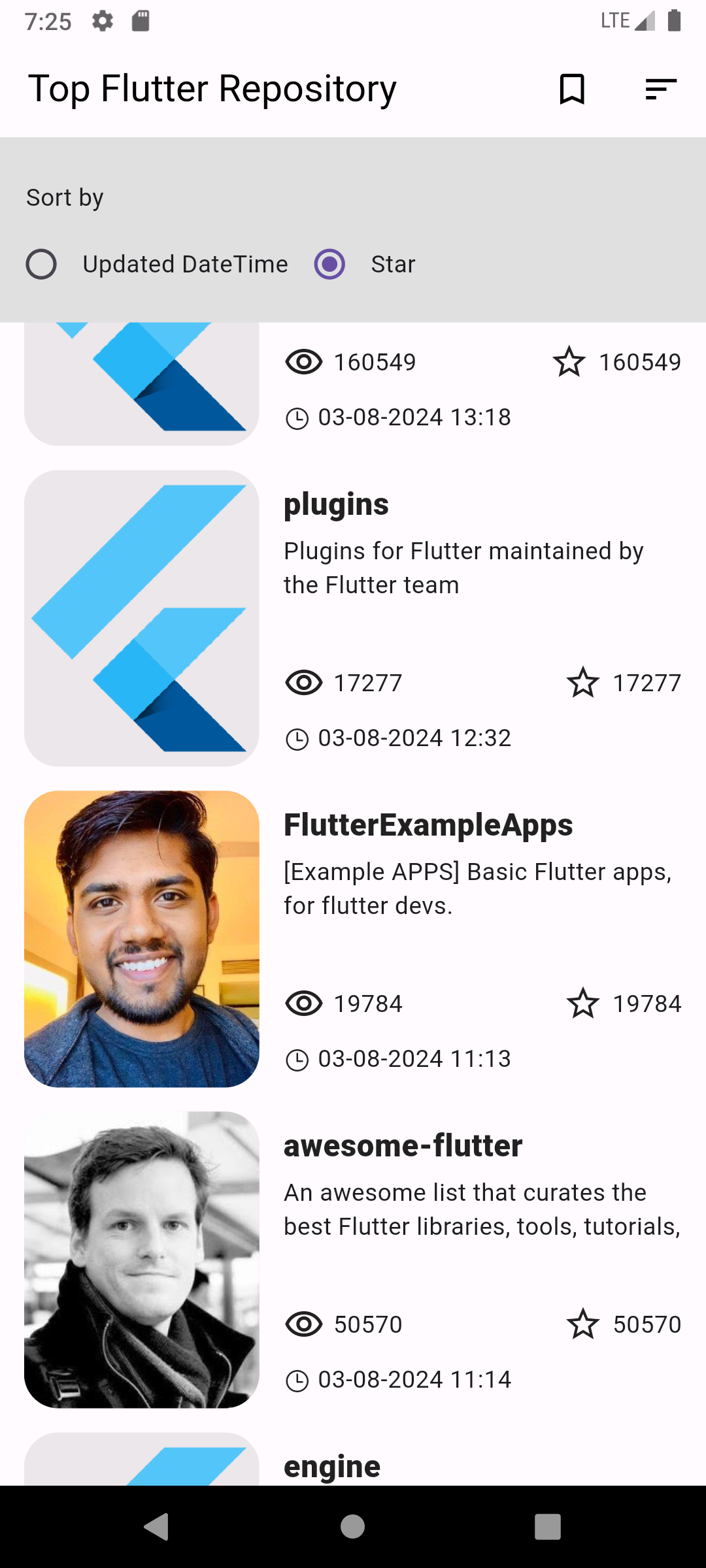This screenshot has height=1568, width=706.
Task: Open the awesome-flutter repository
Action: 353,1260
